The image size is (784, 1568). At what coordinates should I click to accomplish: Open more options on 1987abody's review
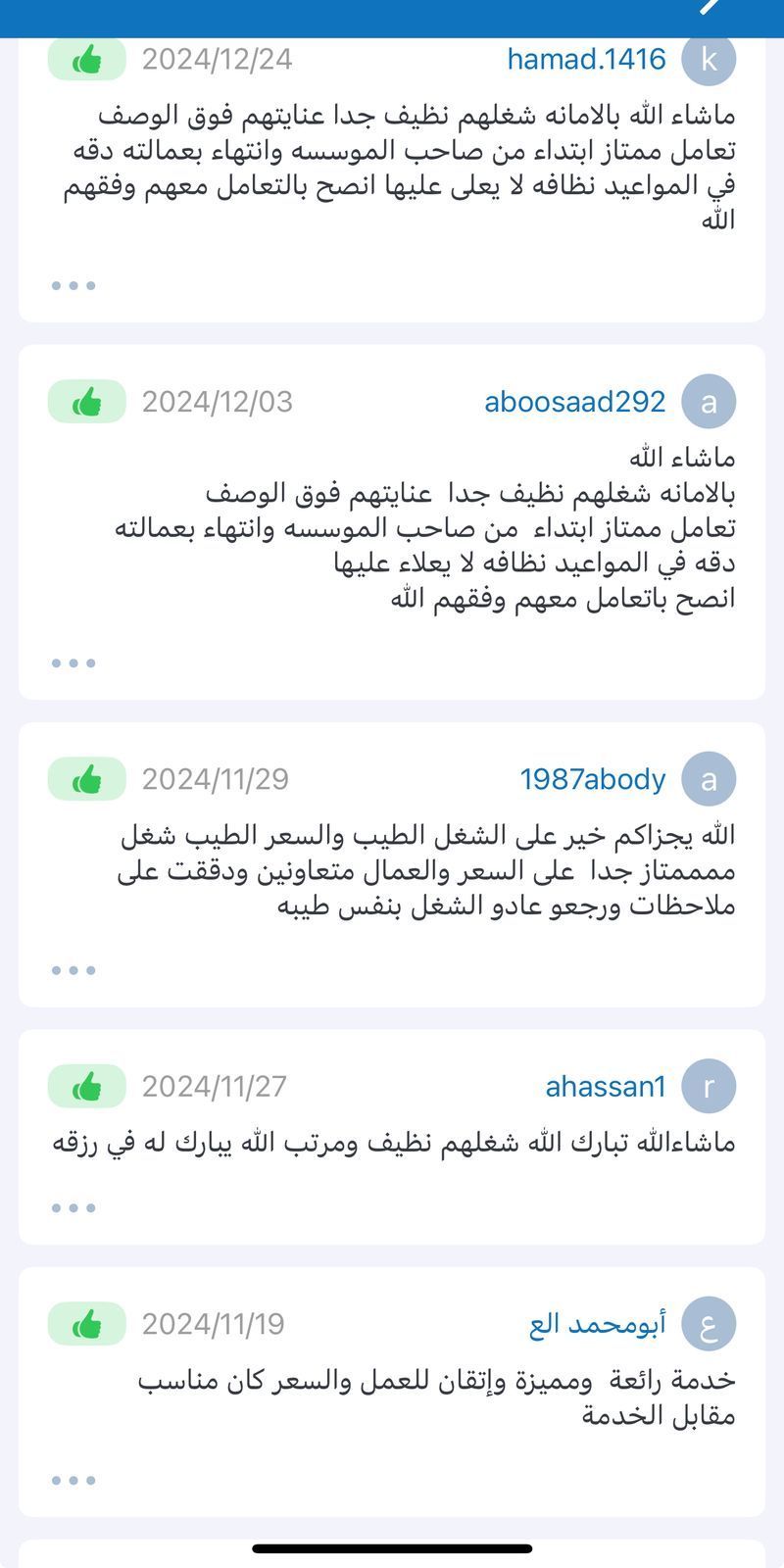click(x=73, y=970)
